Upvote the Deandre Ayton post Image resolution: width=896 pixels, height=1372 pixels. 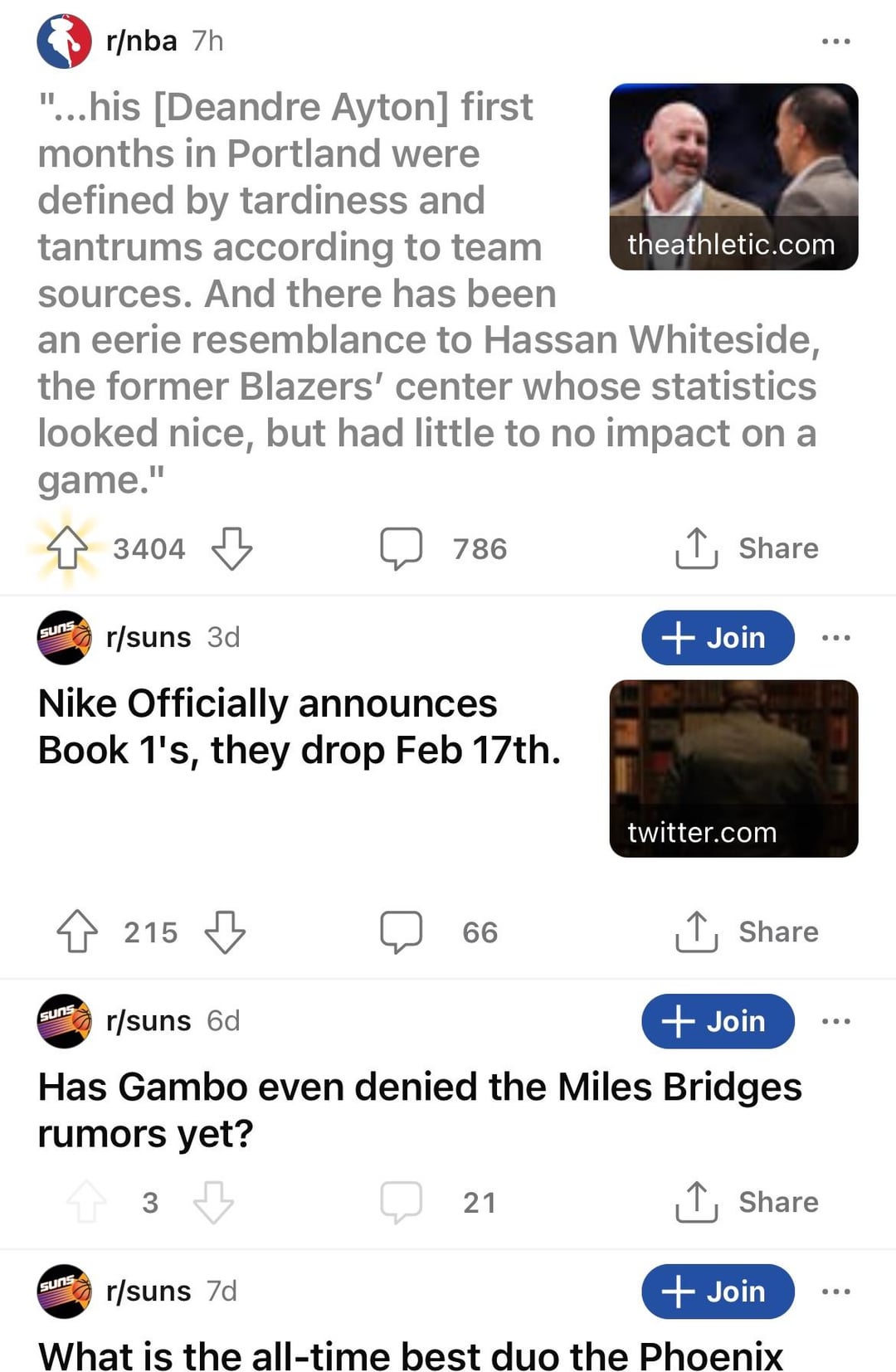[67, 548]
